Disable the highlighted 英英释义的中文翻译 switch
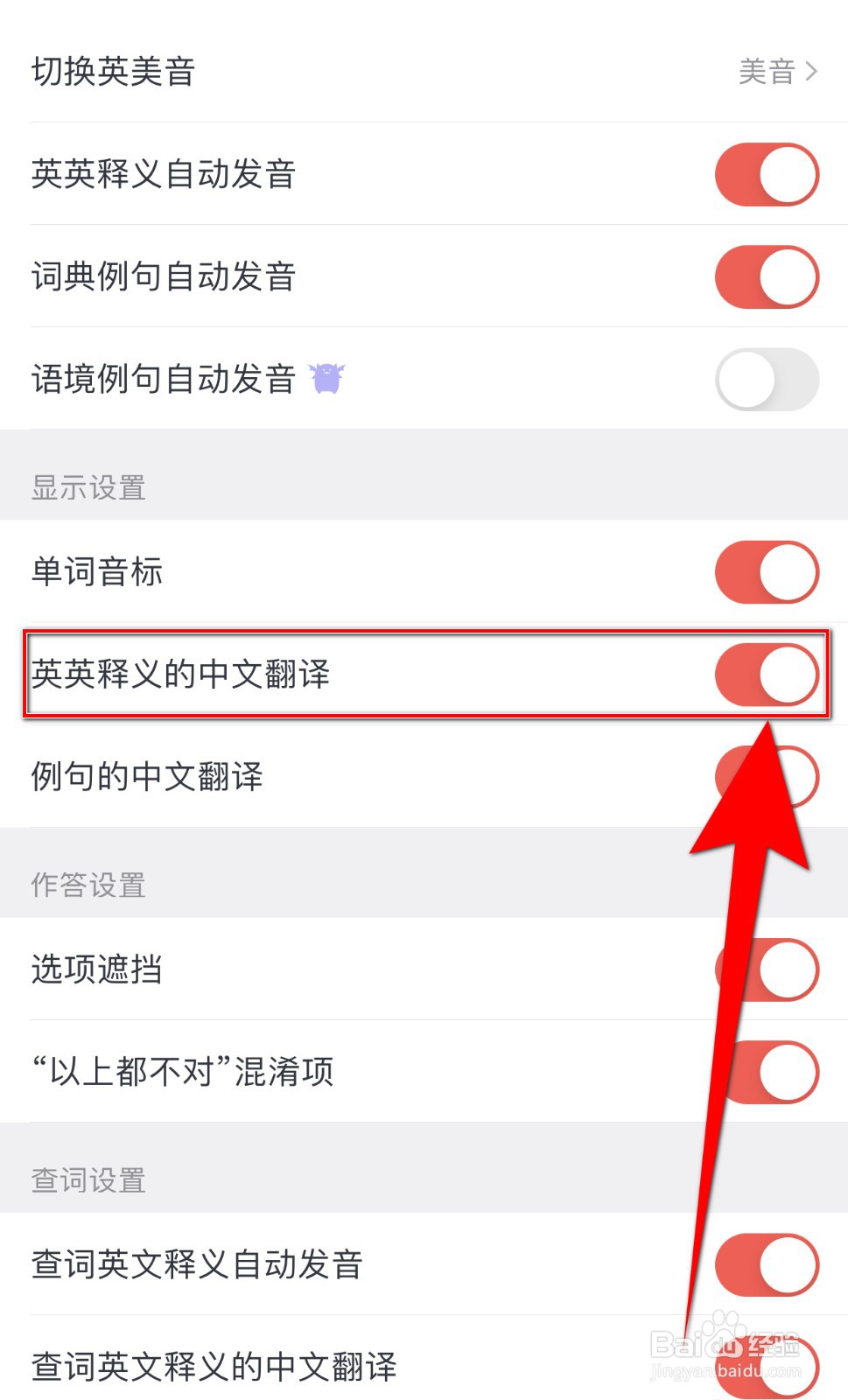The image size is (848, 1400). pyautogui.click(x=767, y=675)
